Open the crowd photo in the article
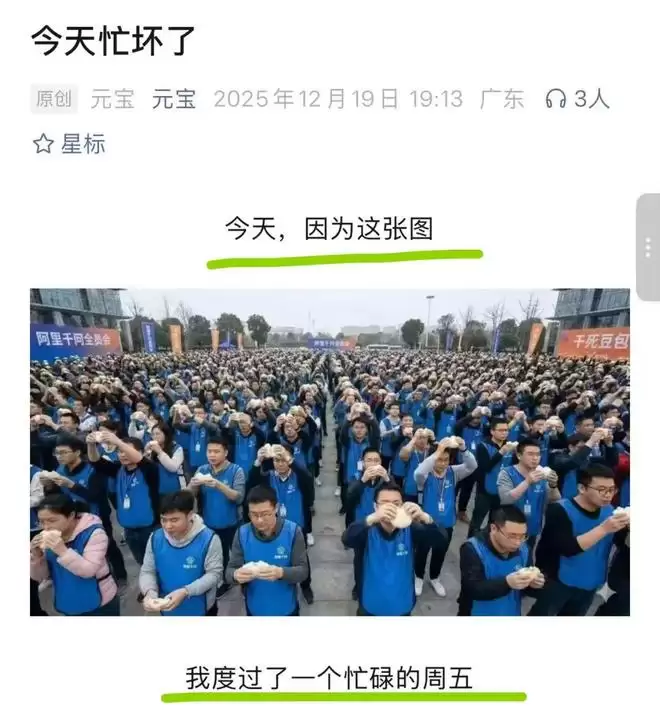Image resolution: width=660 pixels, height=719 pixels. point(330,452)
